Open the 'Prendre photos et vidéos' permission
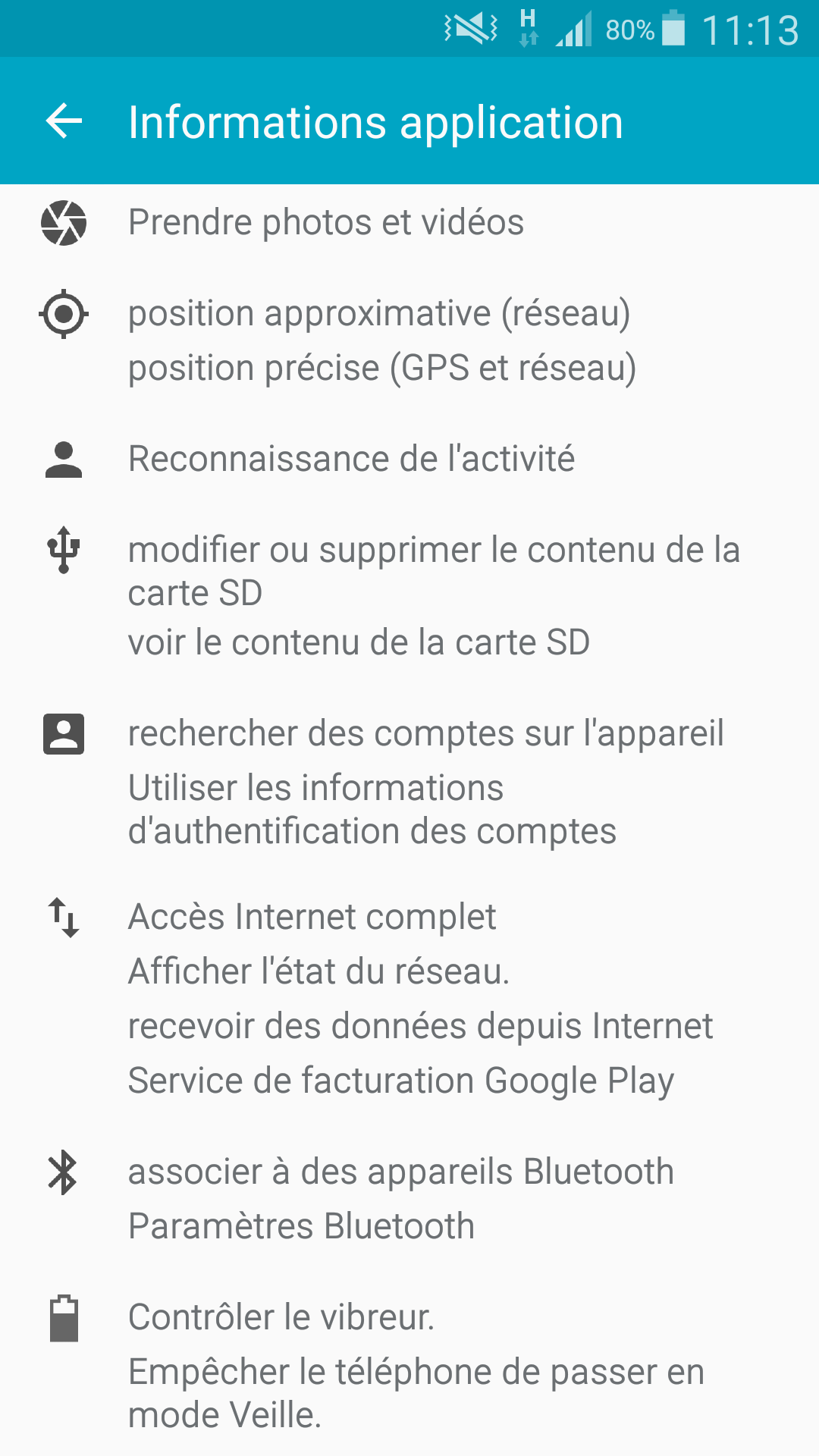 tap(326, 222)
